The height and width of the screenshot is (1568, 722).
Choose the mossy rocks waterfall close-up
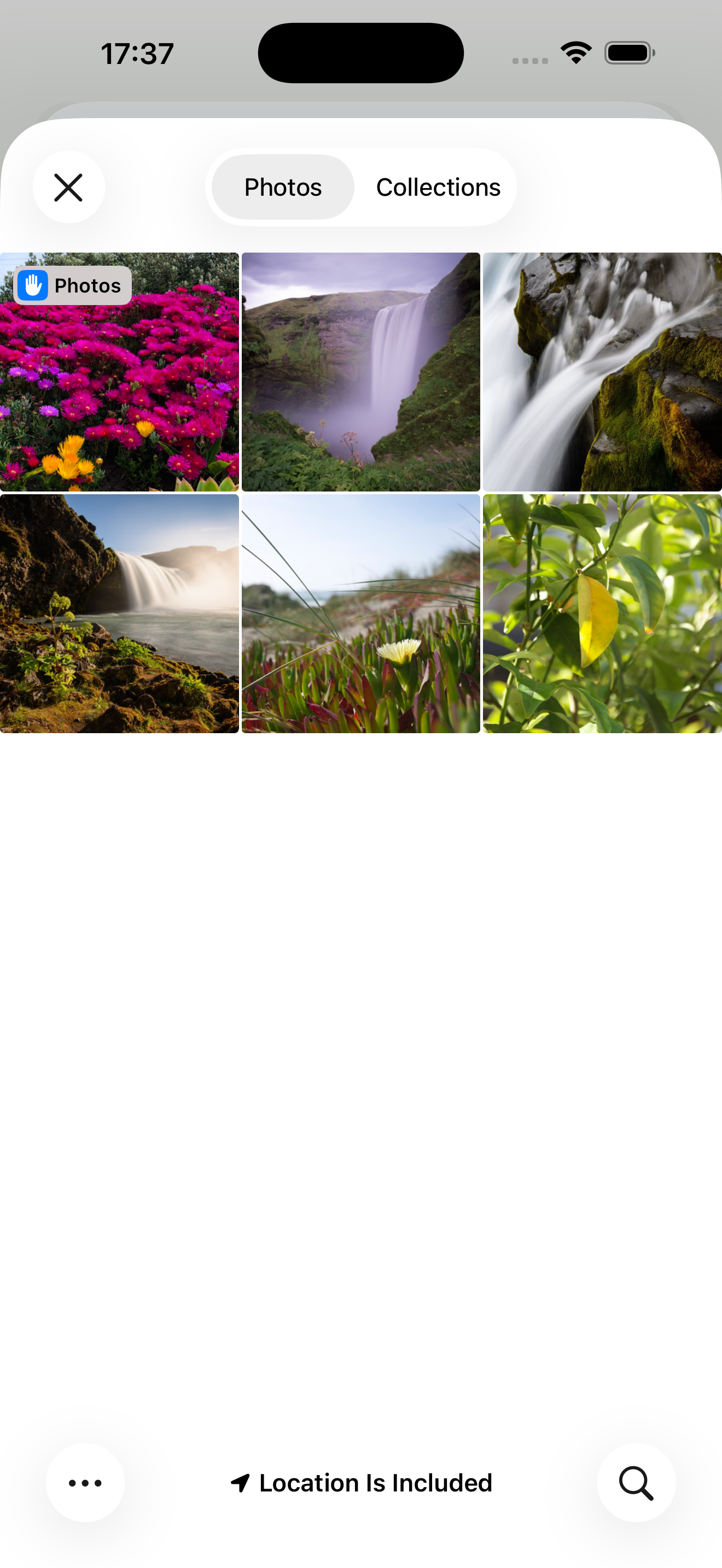[602, 372]
